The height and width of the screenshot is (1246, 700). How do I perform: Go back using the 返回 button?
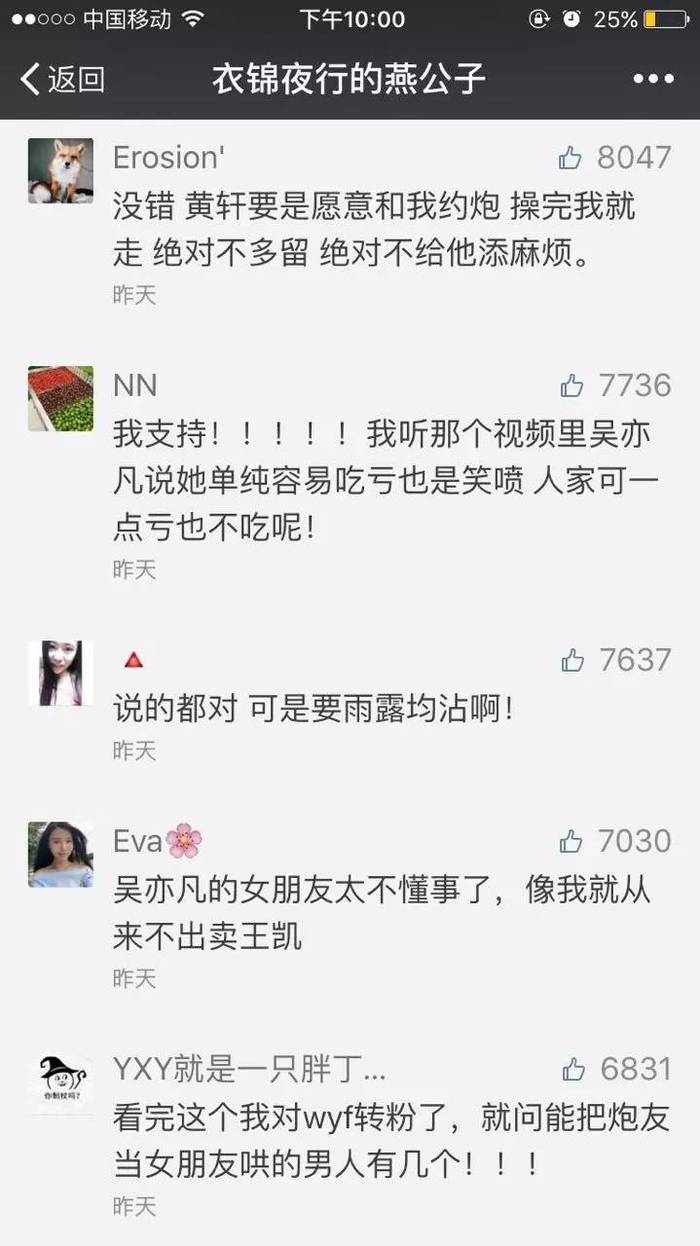63,78
